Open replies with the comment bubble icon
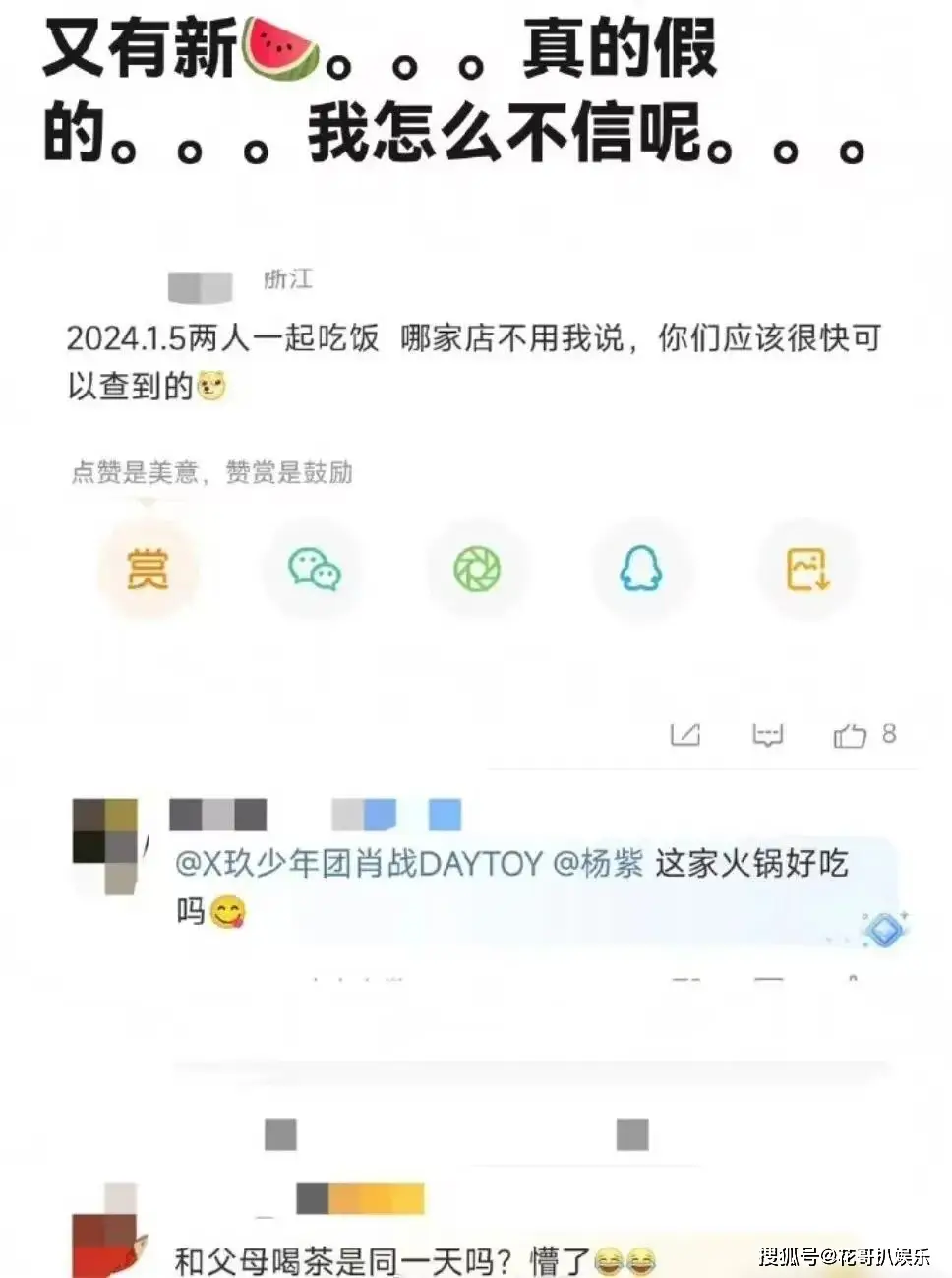This screenshot has height=1278, width=952. (x=767, y=734)
